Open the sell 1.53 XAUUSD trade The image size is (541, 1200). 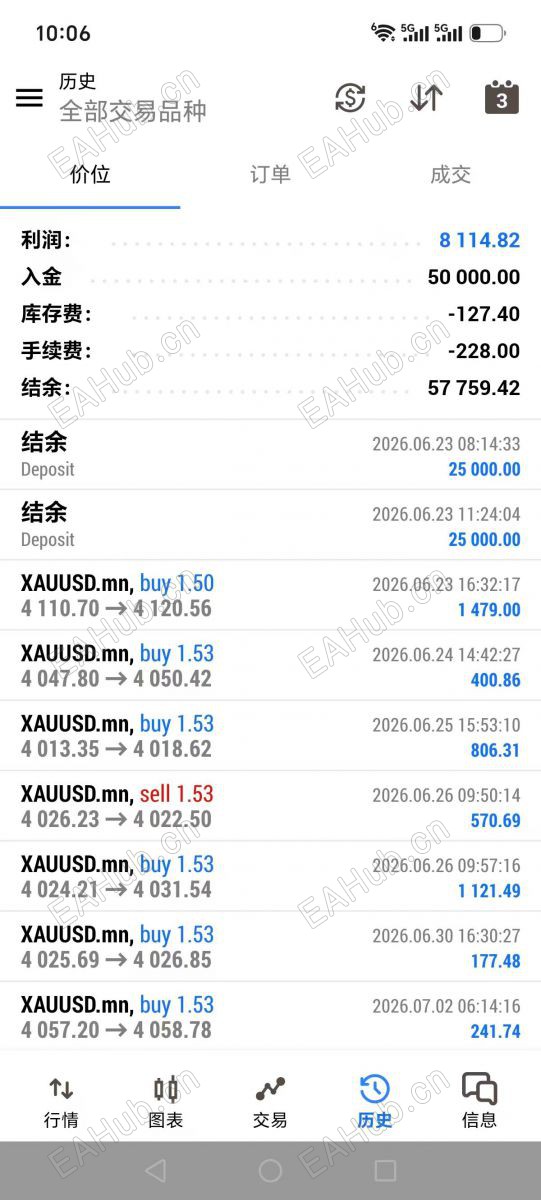click(270, 806)
